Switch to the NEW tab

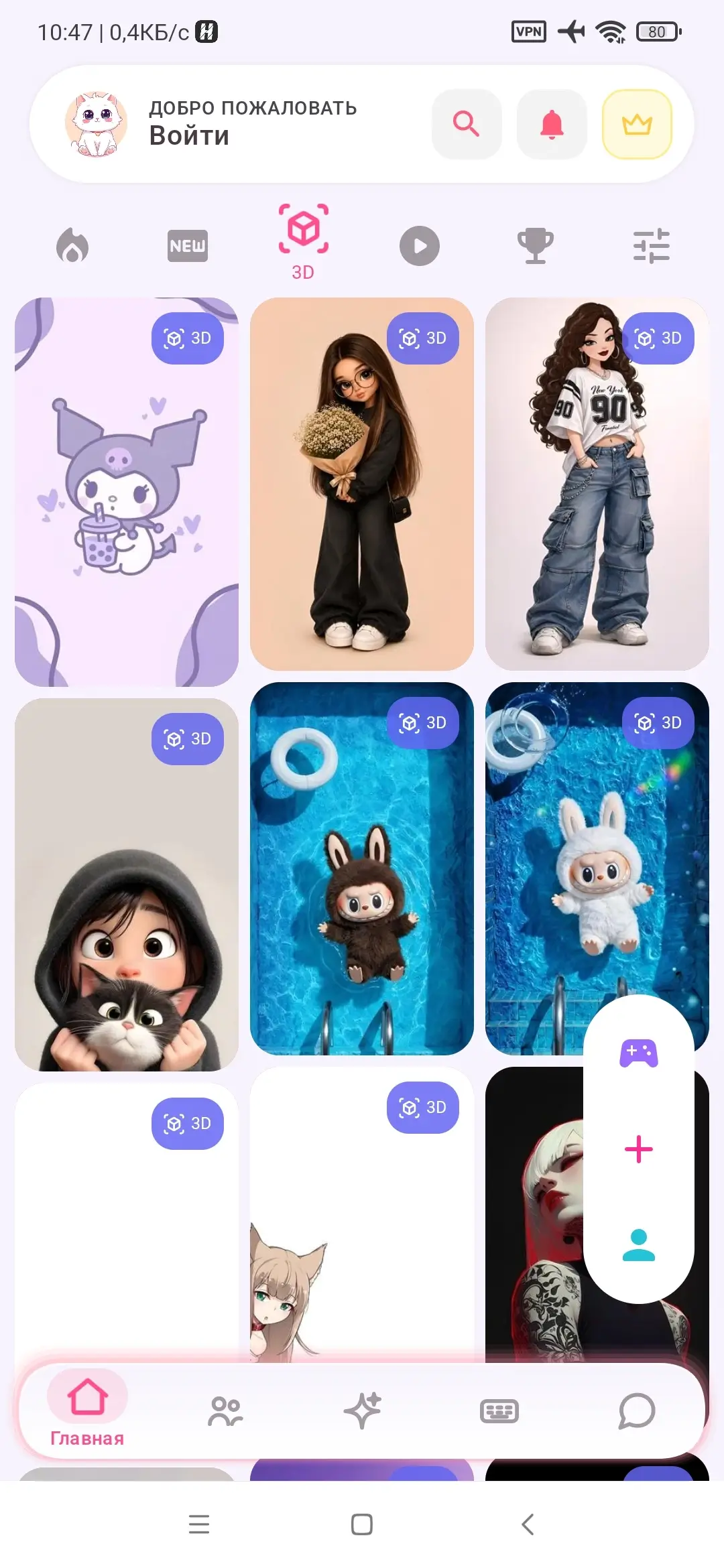[x=188, y=246]
